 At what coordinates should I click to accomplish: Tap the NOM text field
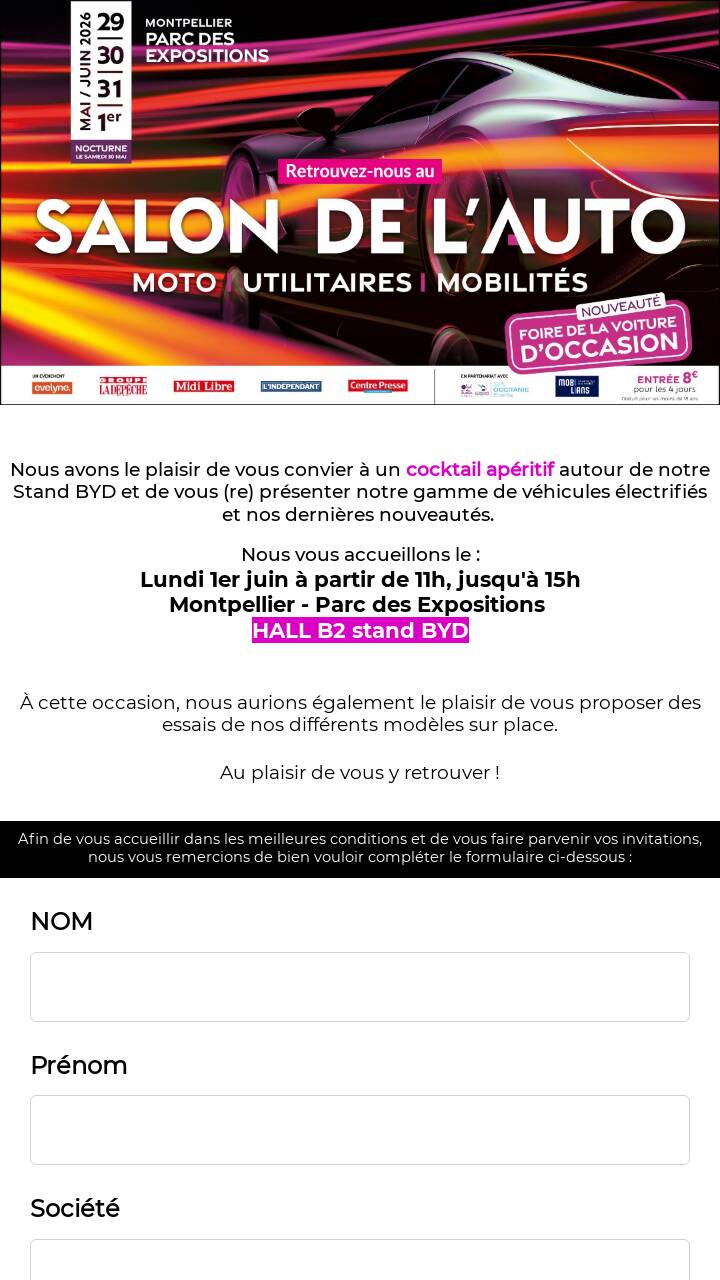click(360, 987)
